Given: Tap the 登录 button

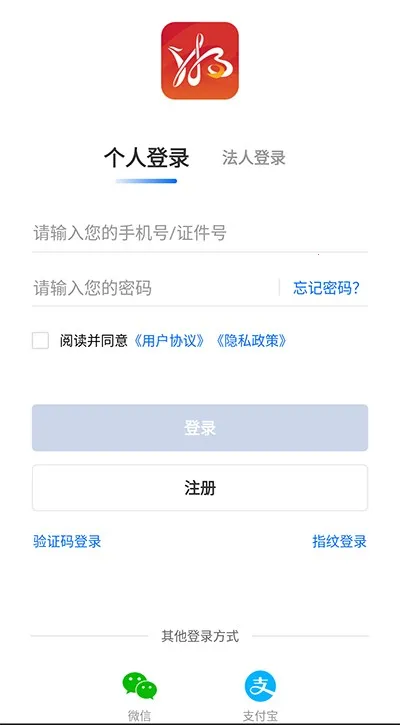Looking at the screenshot, I should tap(200, 428).
